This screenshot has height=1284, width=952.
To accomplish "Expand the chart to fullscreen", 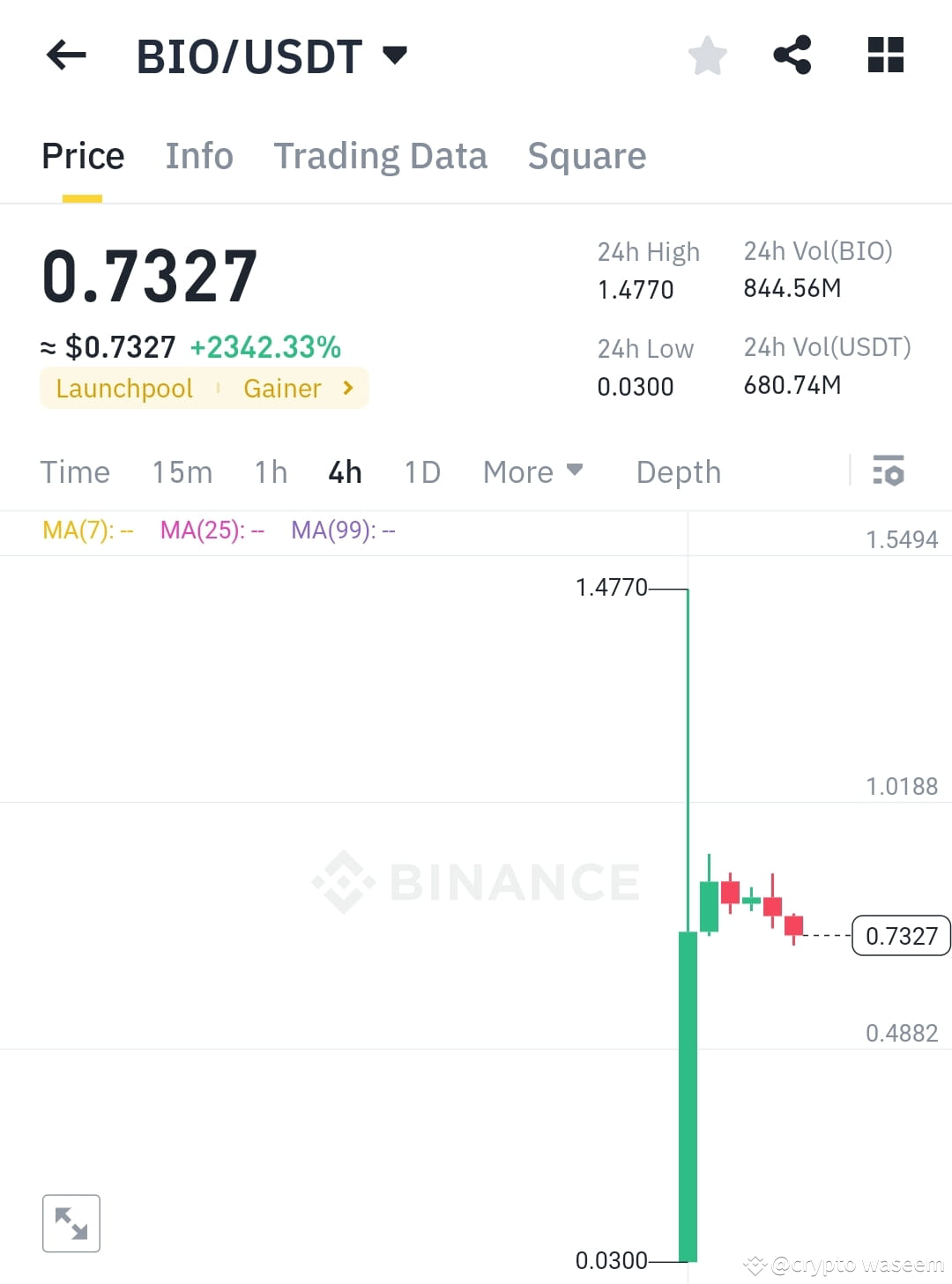I will [x=71, y=1223].
